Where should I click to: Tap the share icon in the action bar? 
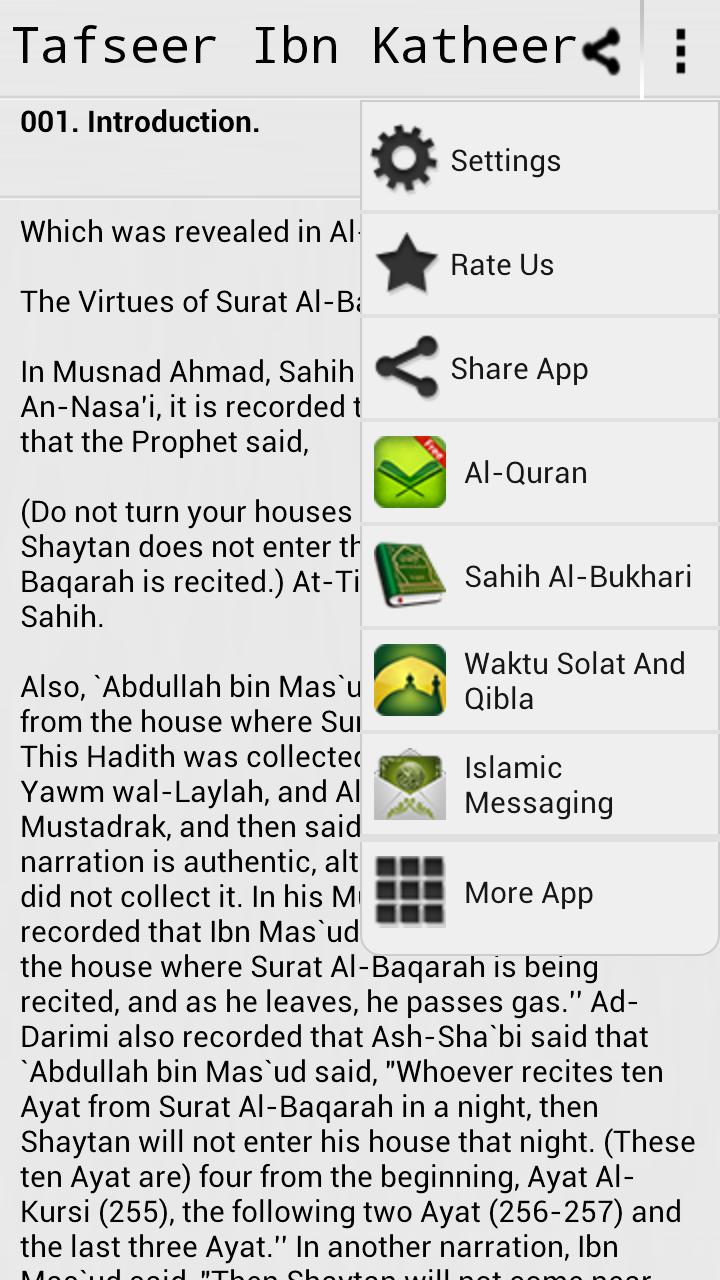point(601,47)
